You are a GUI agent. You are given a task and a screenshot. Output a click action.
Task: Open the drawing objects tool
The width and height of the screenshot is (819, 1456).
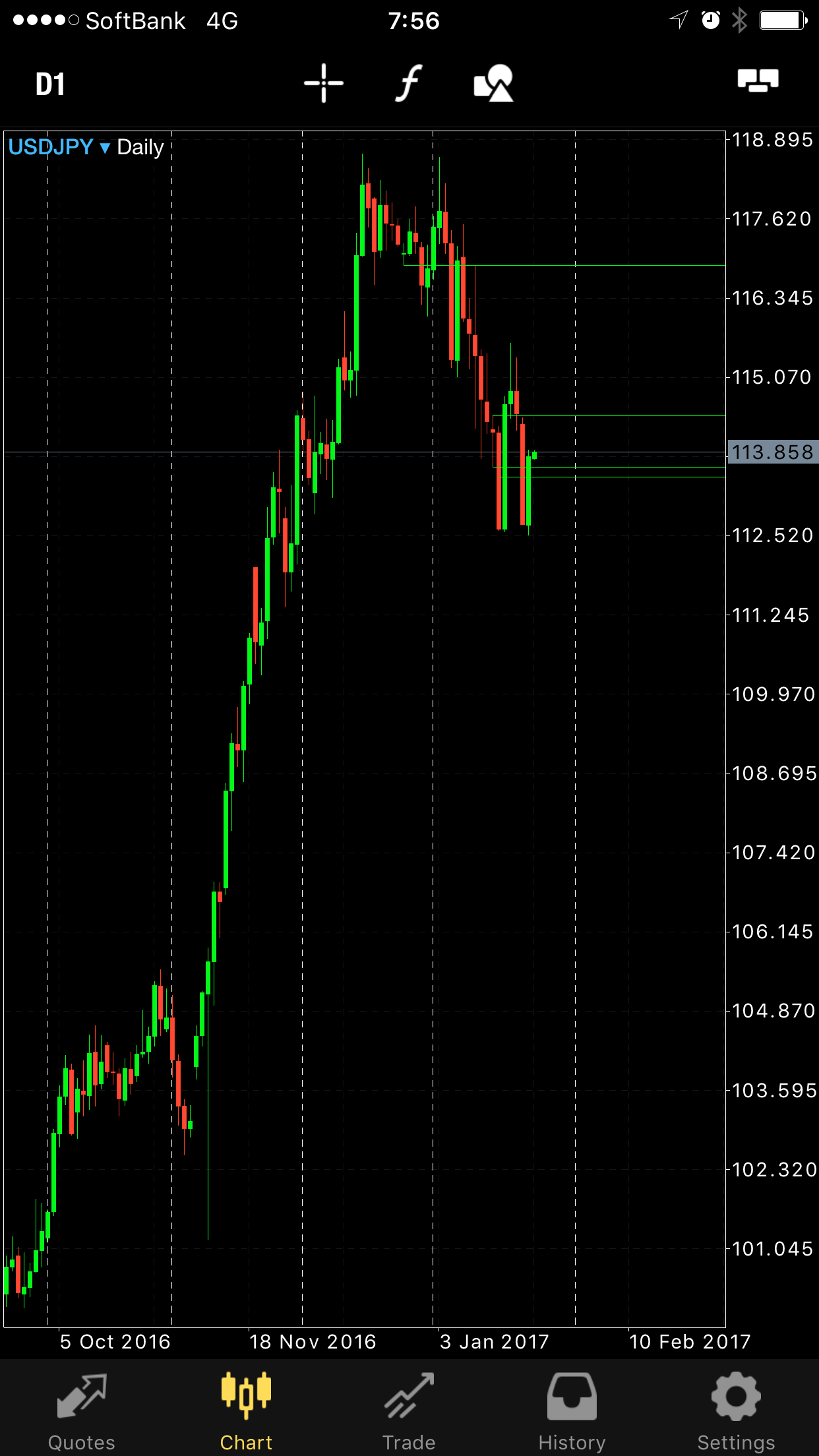click(x=494, y=83)
